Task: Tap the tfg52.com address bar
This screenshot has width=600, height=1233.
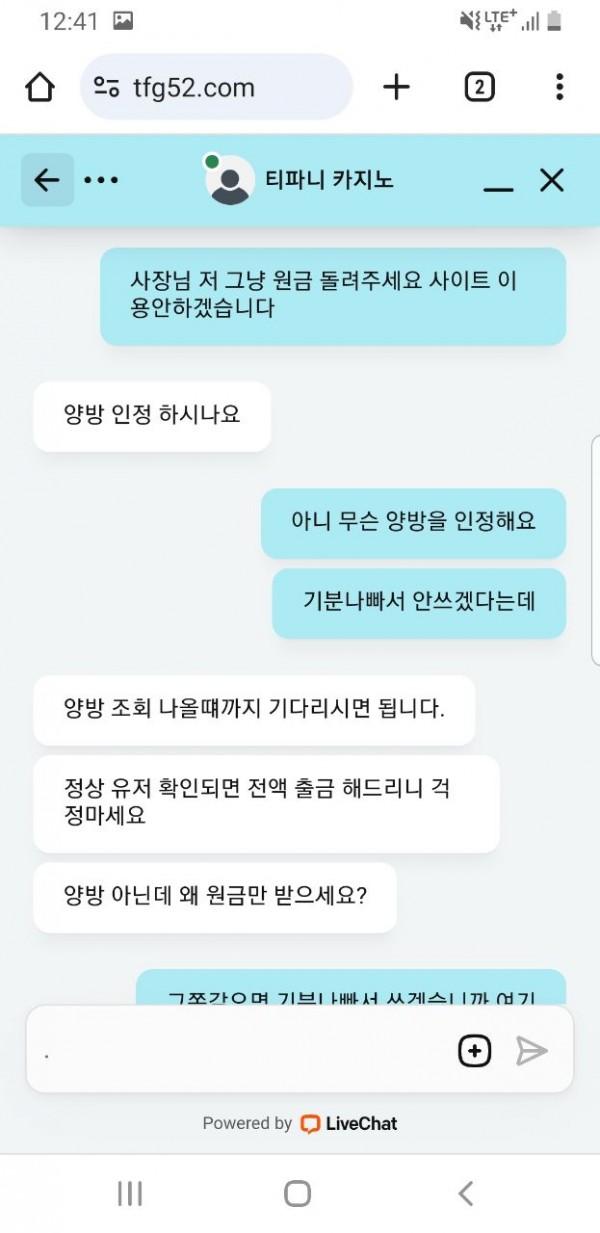Action: (215, 88)
